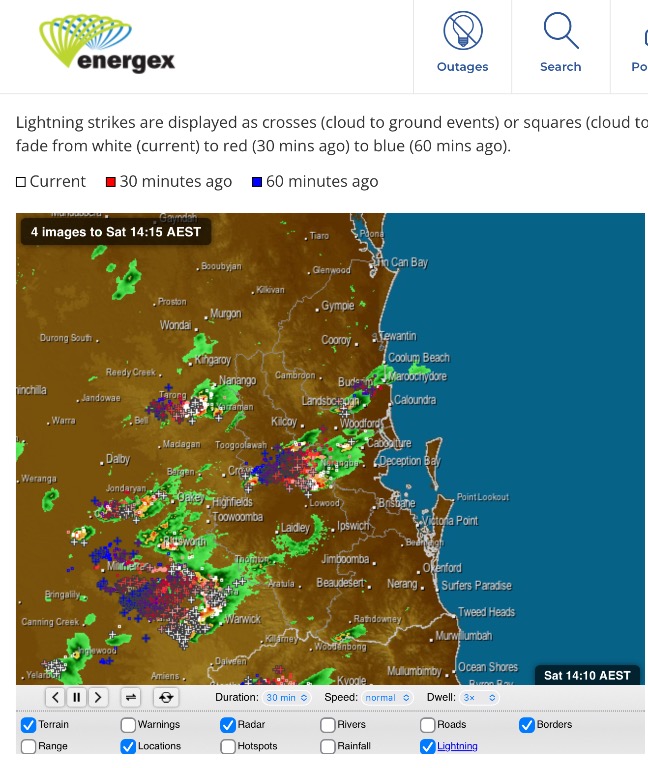Open the Lightning link

click(x=457, y=746)
